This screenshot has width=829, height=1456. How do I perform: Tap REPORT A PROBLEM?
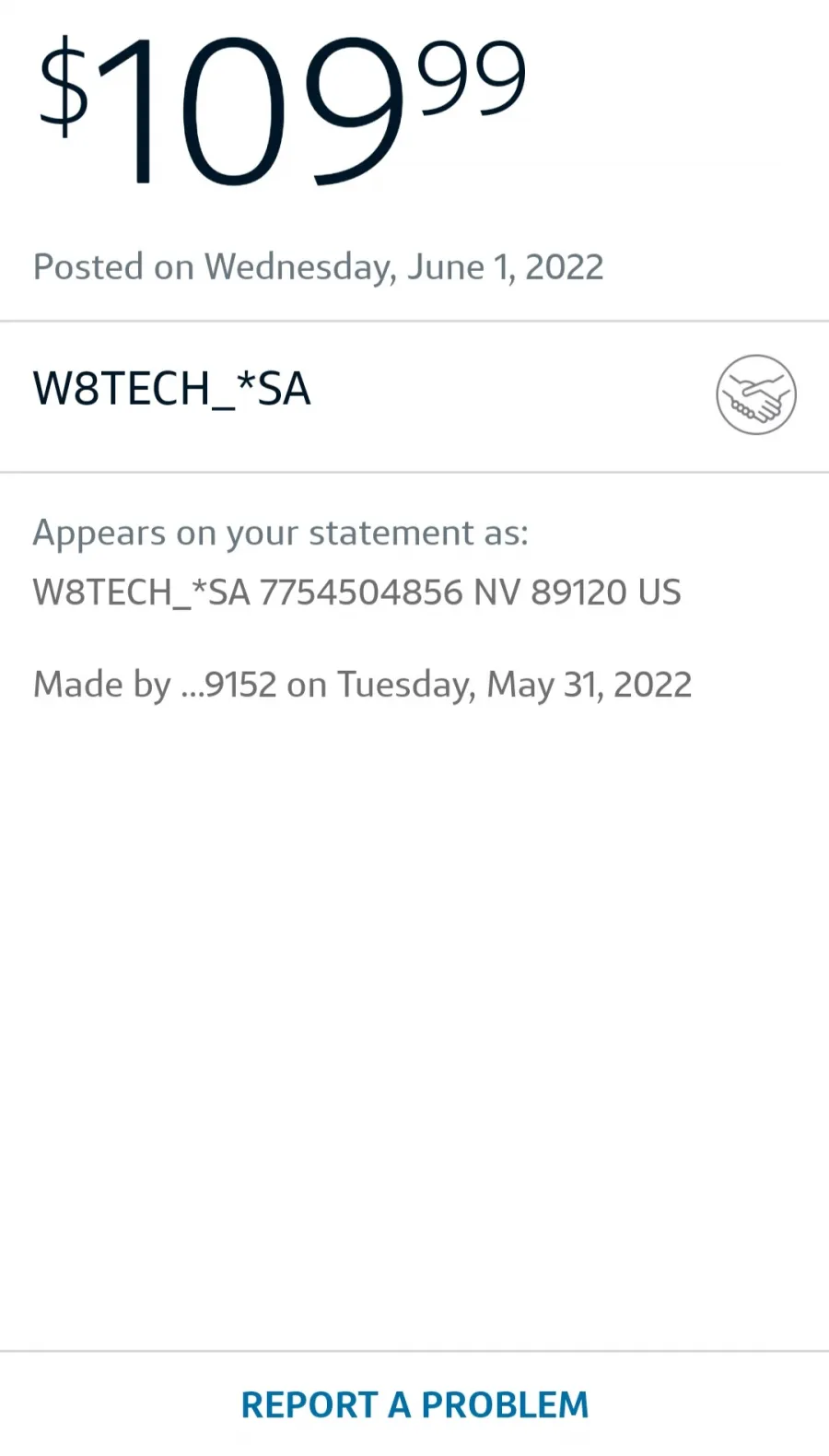coord(414,1404)
